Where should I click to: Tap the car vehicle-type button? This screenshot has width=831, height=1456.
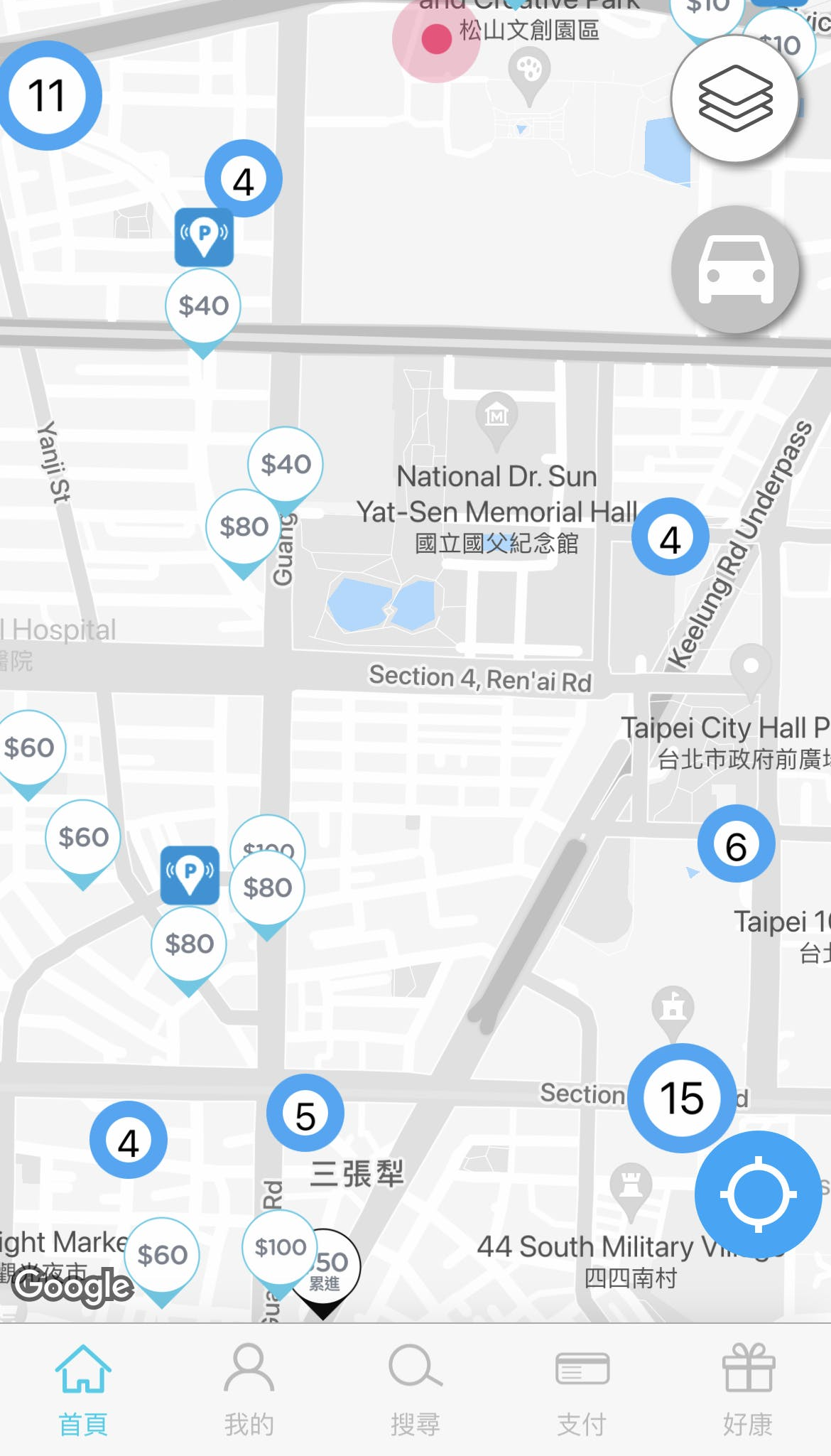[735, 270]
